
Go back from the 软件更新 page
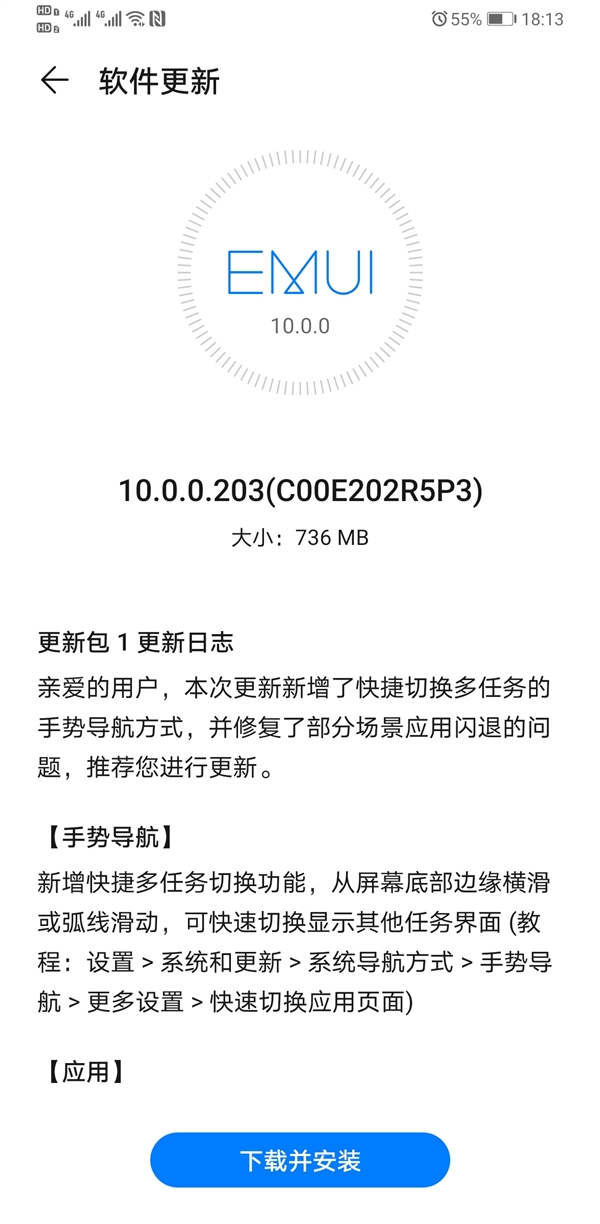pos(54,82)
